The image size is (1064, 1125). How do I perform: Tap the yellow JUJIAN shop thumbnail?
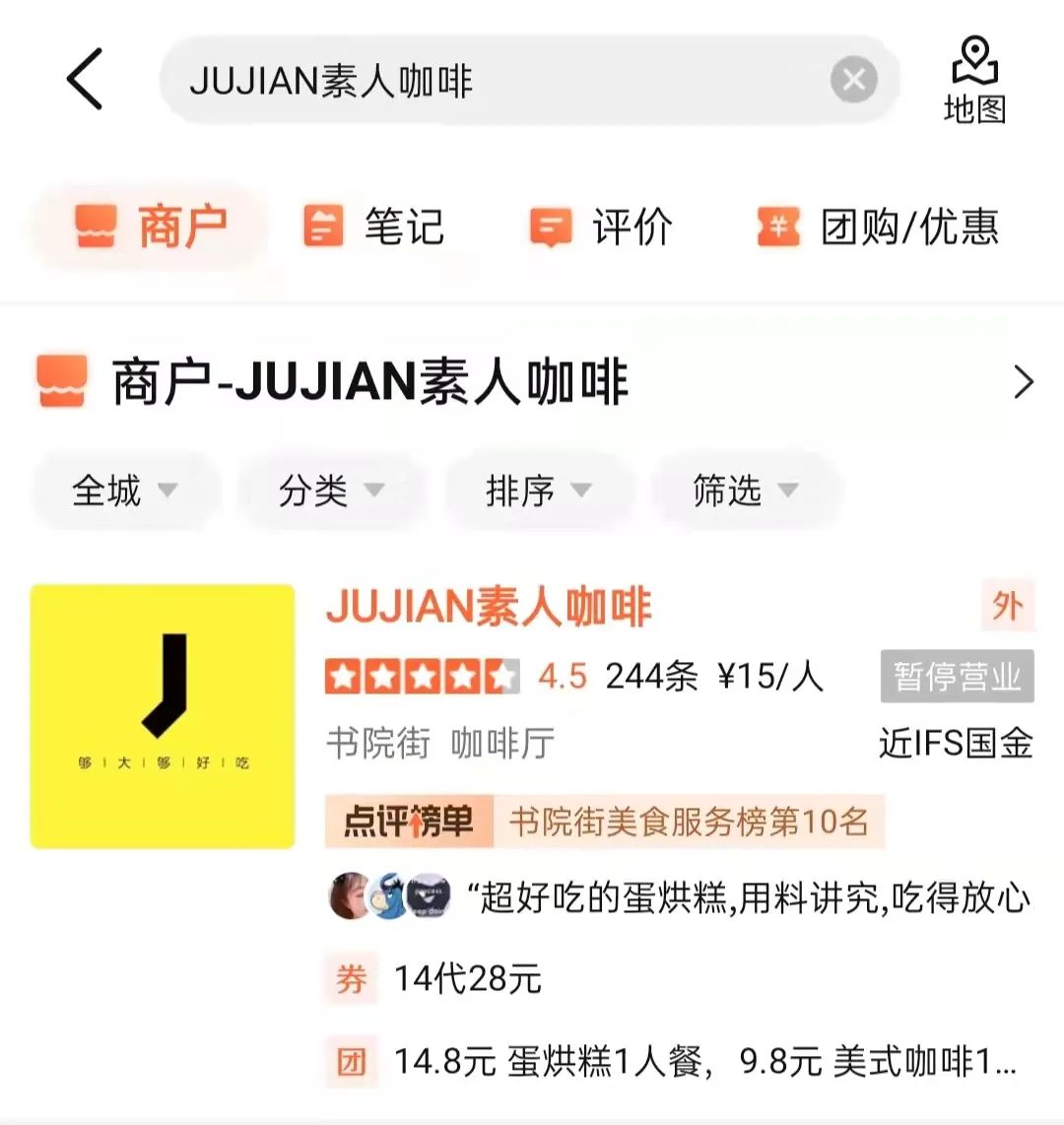pos(163,716)
